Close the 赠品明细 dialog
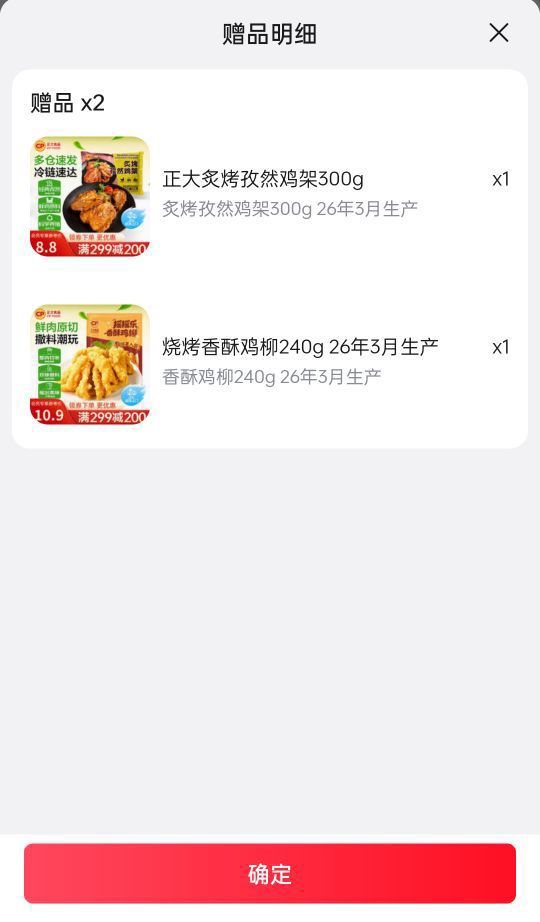The width and height of the screenshot is (540, 922). click(499, 33)
